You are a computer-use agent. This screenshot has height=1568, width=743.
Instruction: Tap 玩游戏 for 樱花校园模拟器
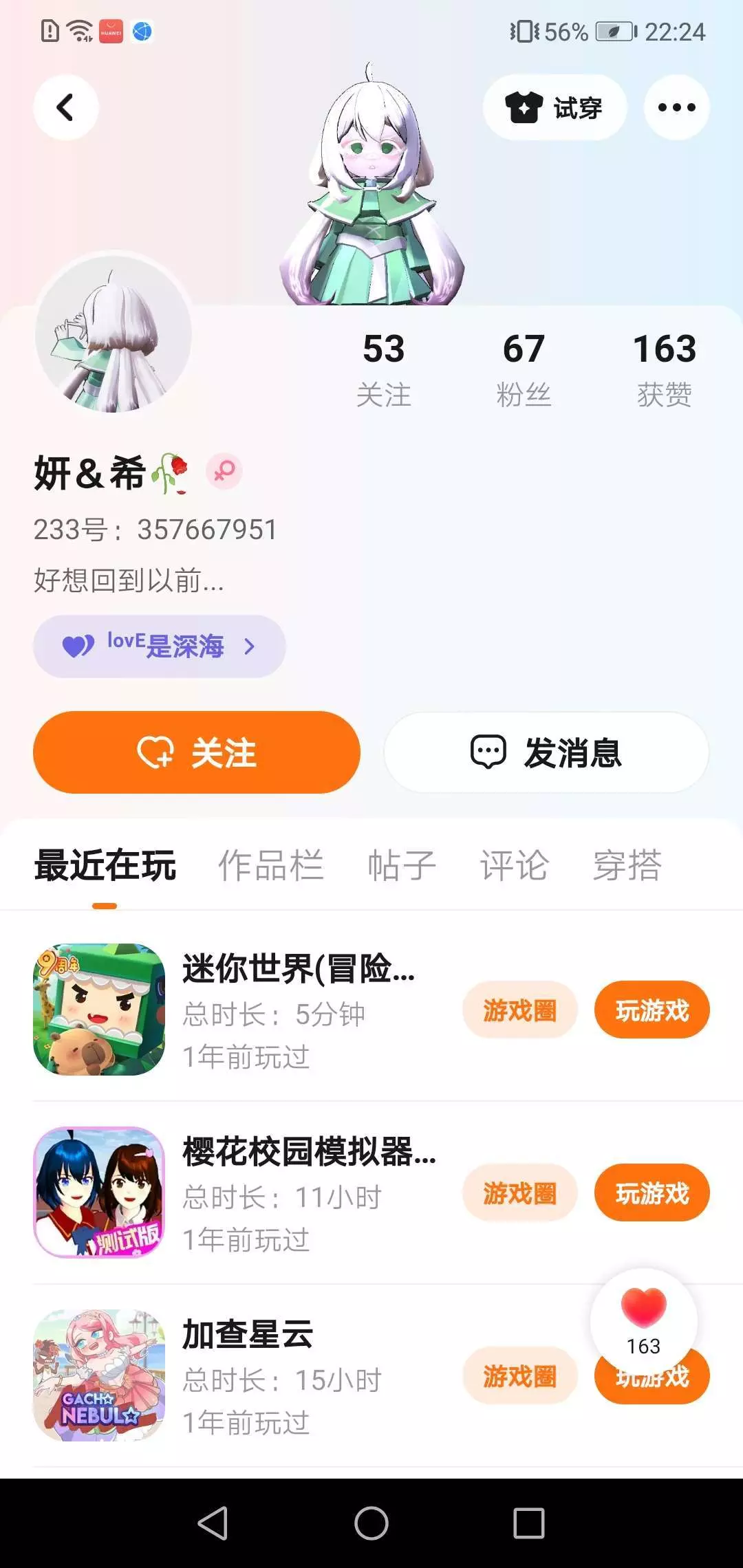pyautogui.click(x=652, y=1193)
